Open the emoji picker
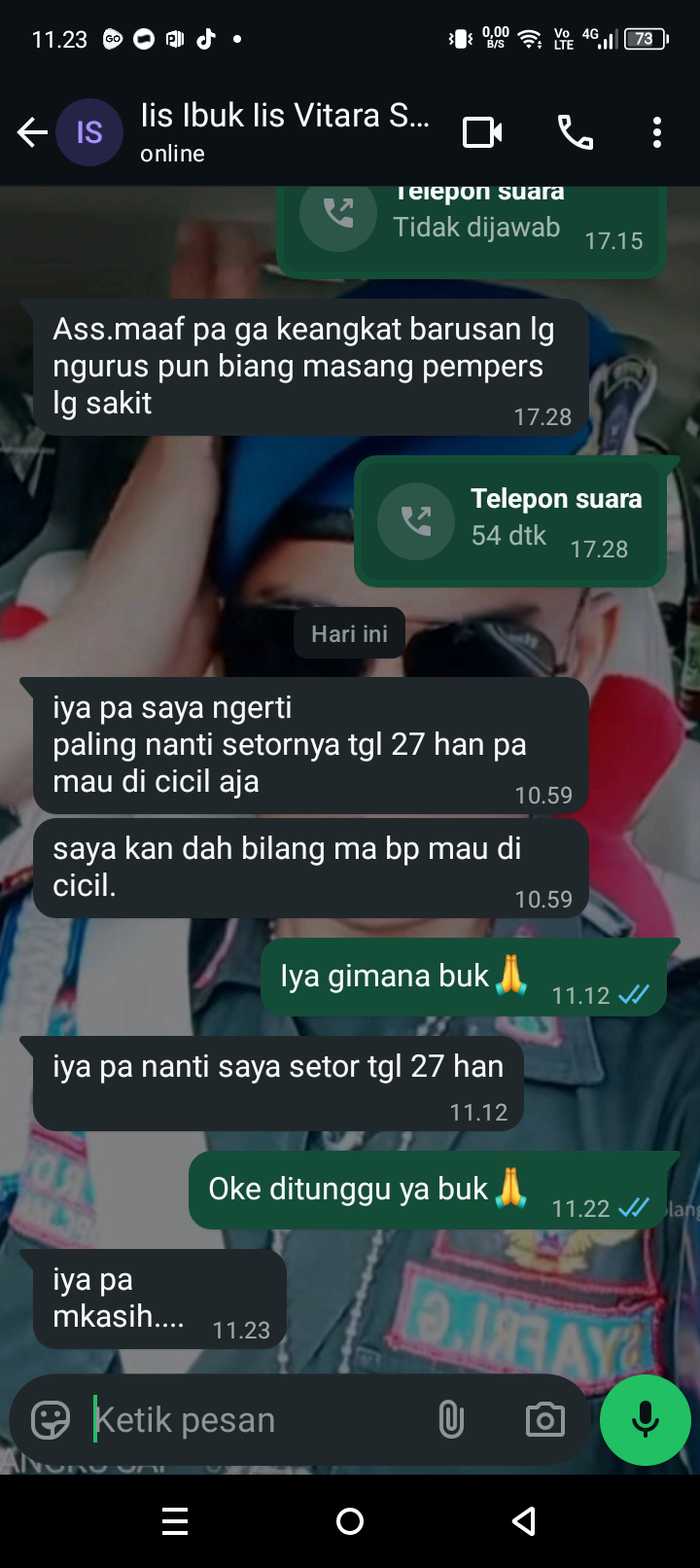 51,1420
